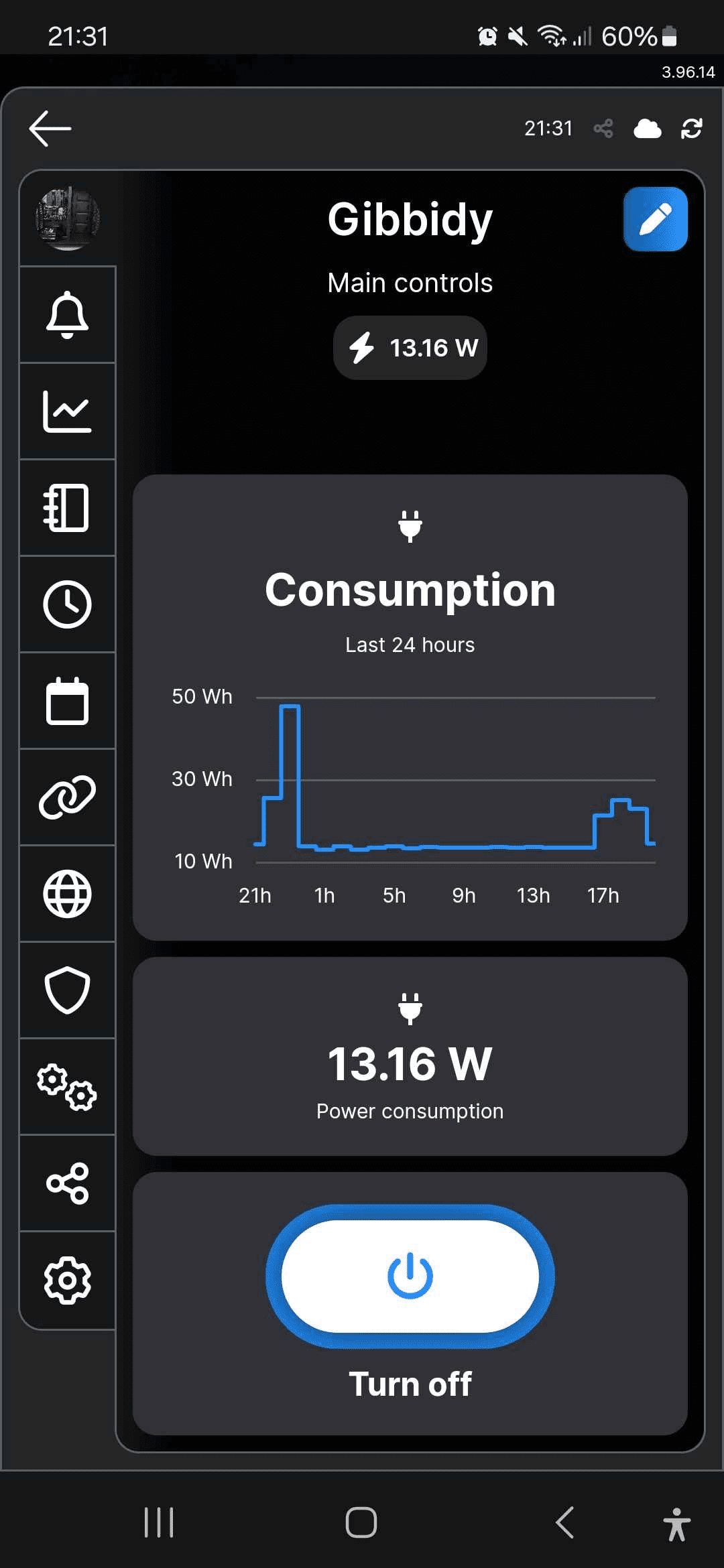Open the line chart statistics tab
Screen dimensions: 724x1568
pos(67,411)
